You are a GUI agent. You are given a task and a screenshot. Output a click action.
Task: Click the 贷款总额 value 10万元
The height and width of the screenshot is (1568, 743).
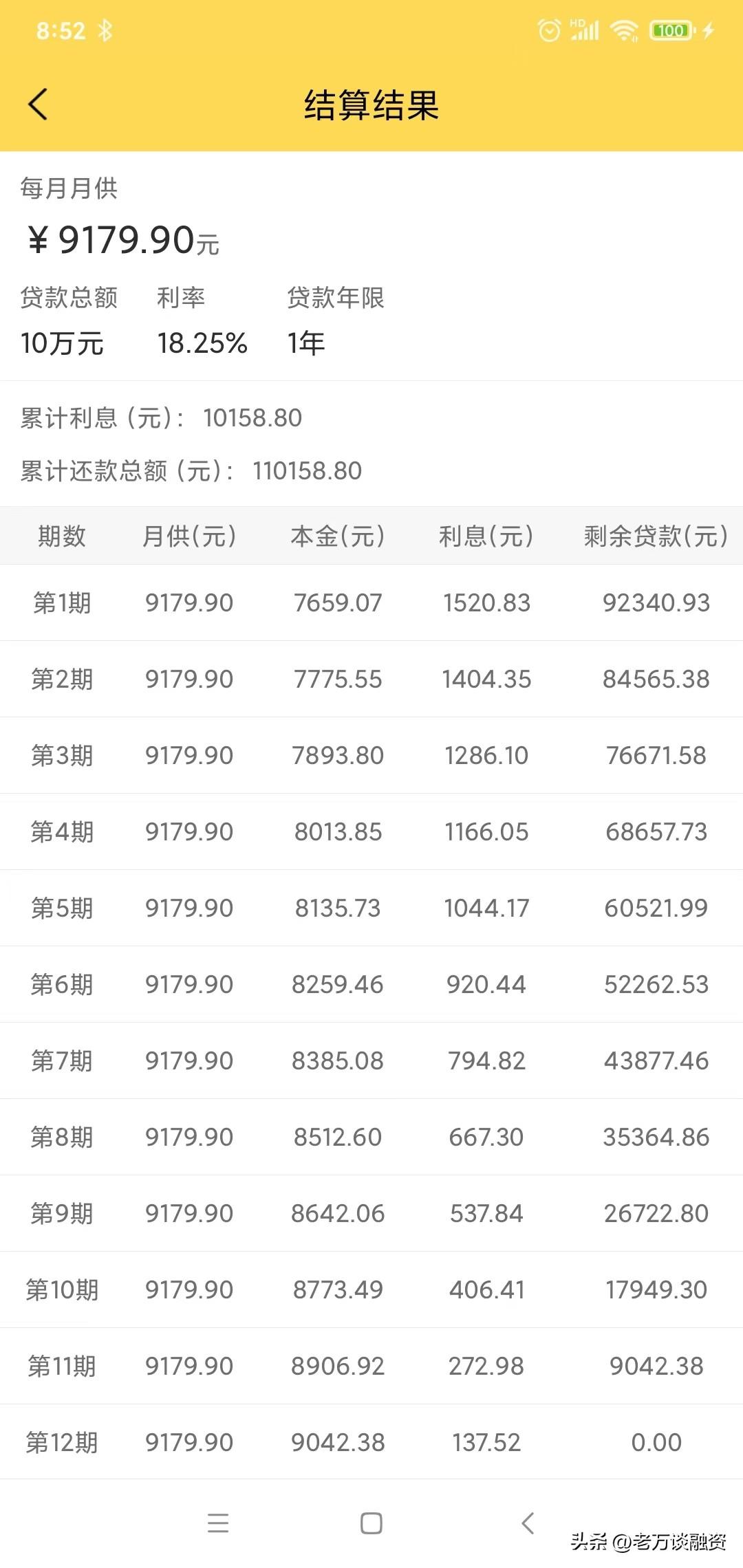click(62, 344)
